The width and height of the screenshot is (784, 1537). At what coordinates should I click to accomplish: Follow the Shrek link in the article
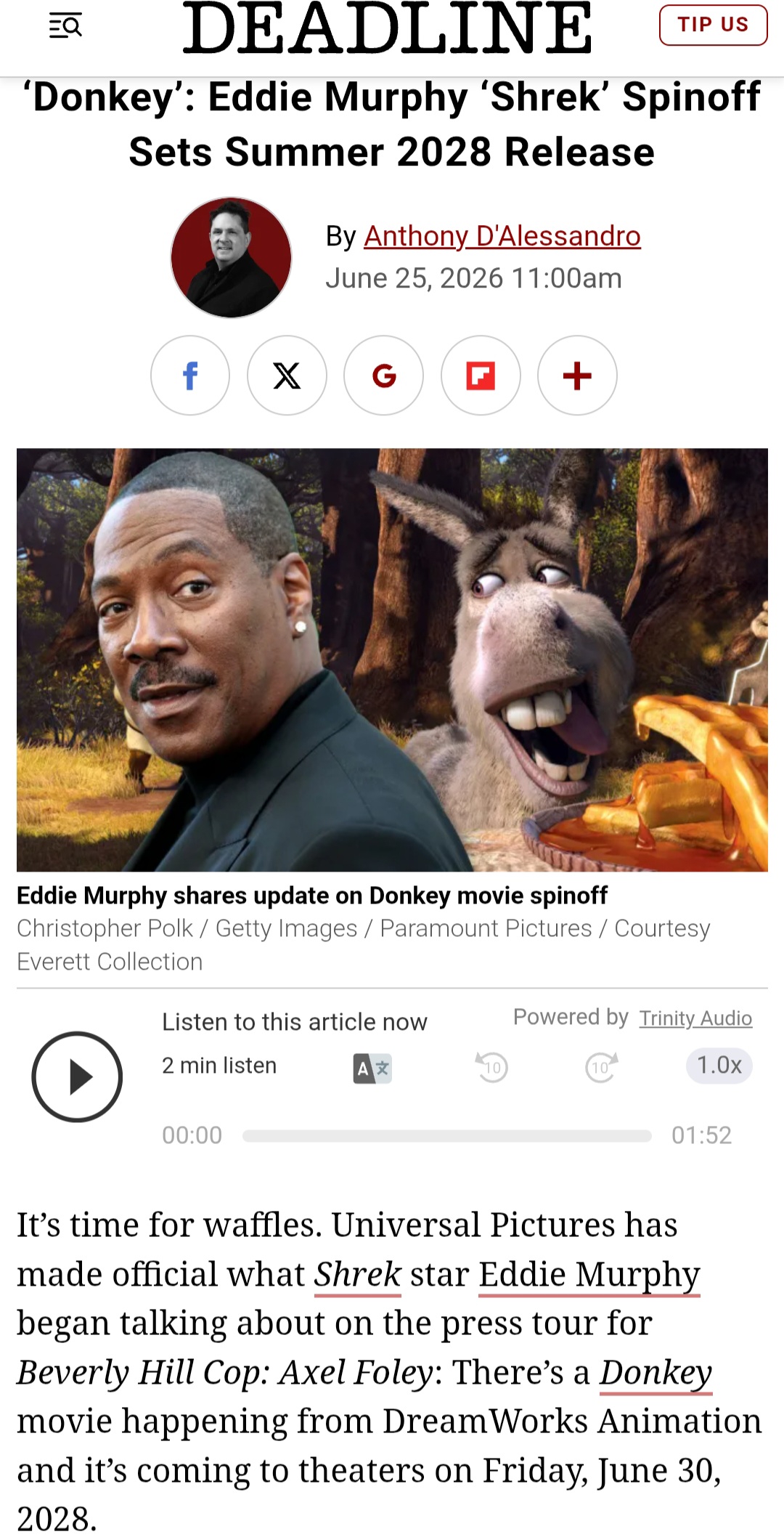357,1275
